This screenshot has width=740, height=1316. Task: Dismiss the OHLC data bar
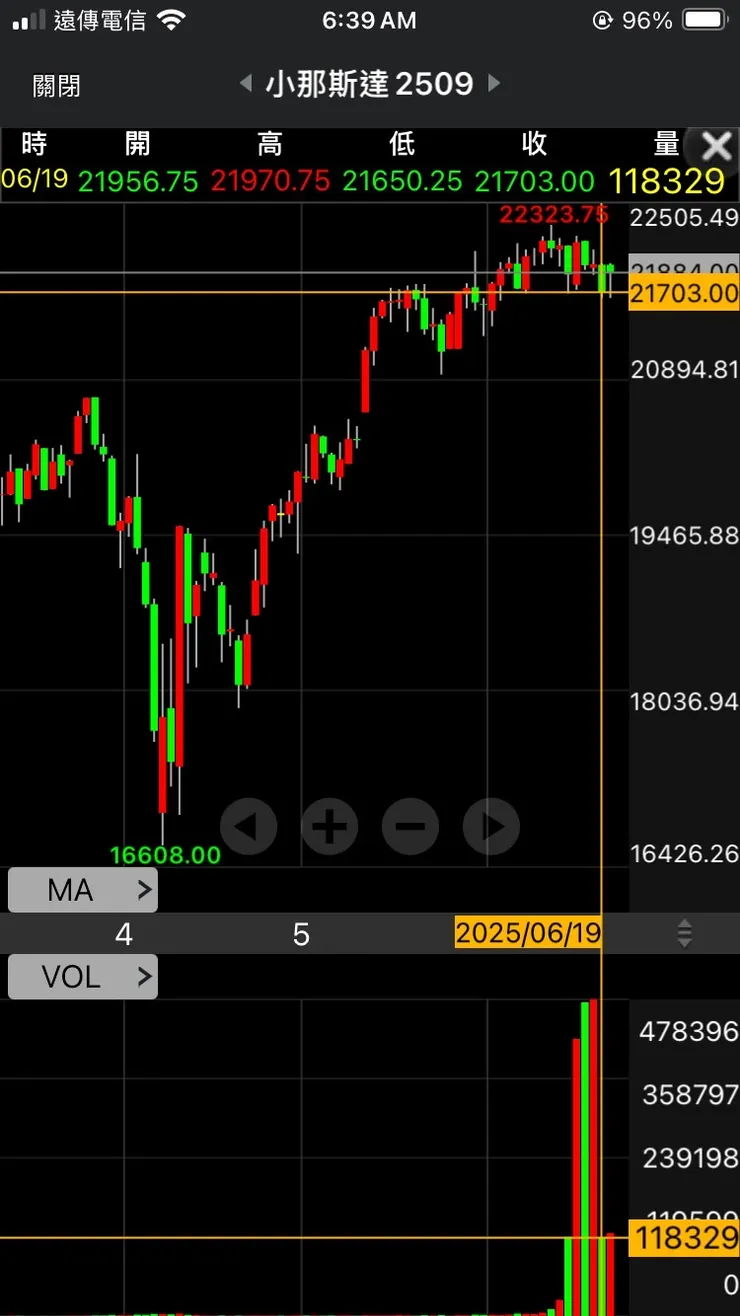[x=716, y=148]
